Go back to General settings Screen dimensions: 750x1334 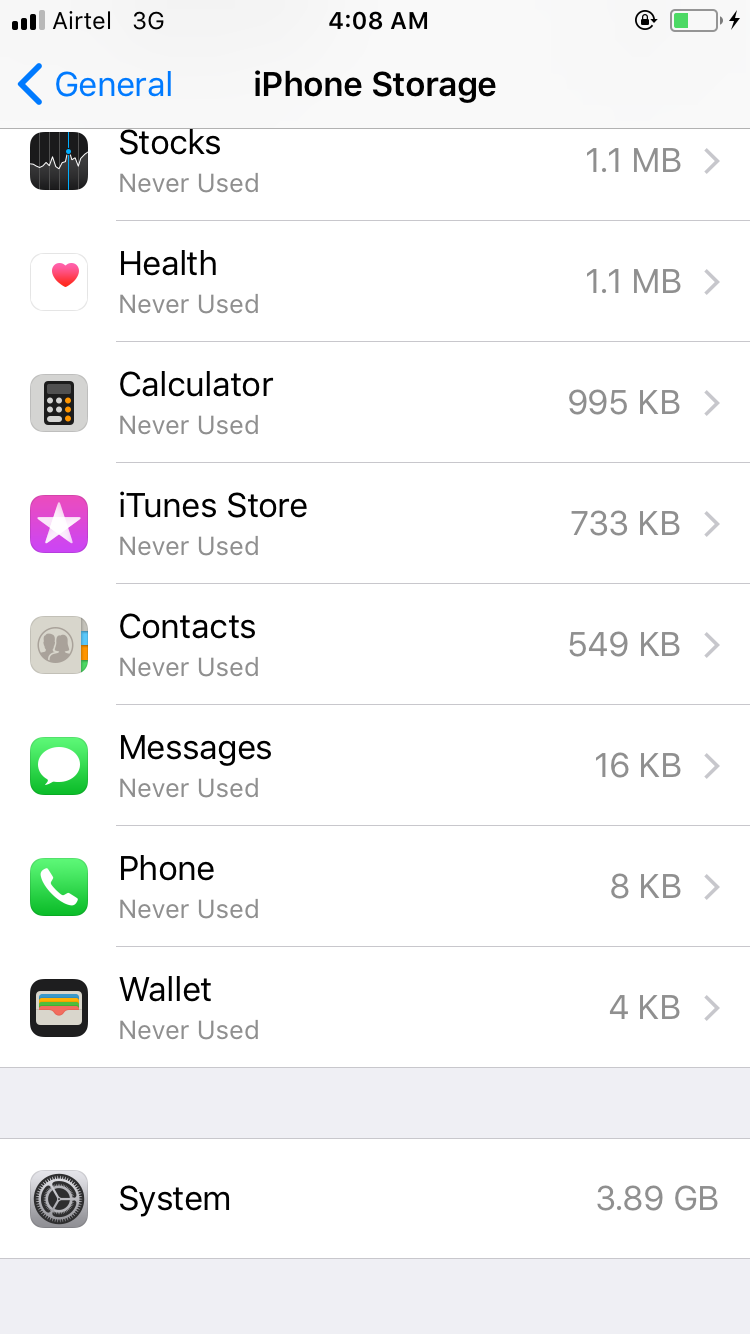95,85
